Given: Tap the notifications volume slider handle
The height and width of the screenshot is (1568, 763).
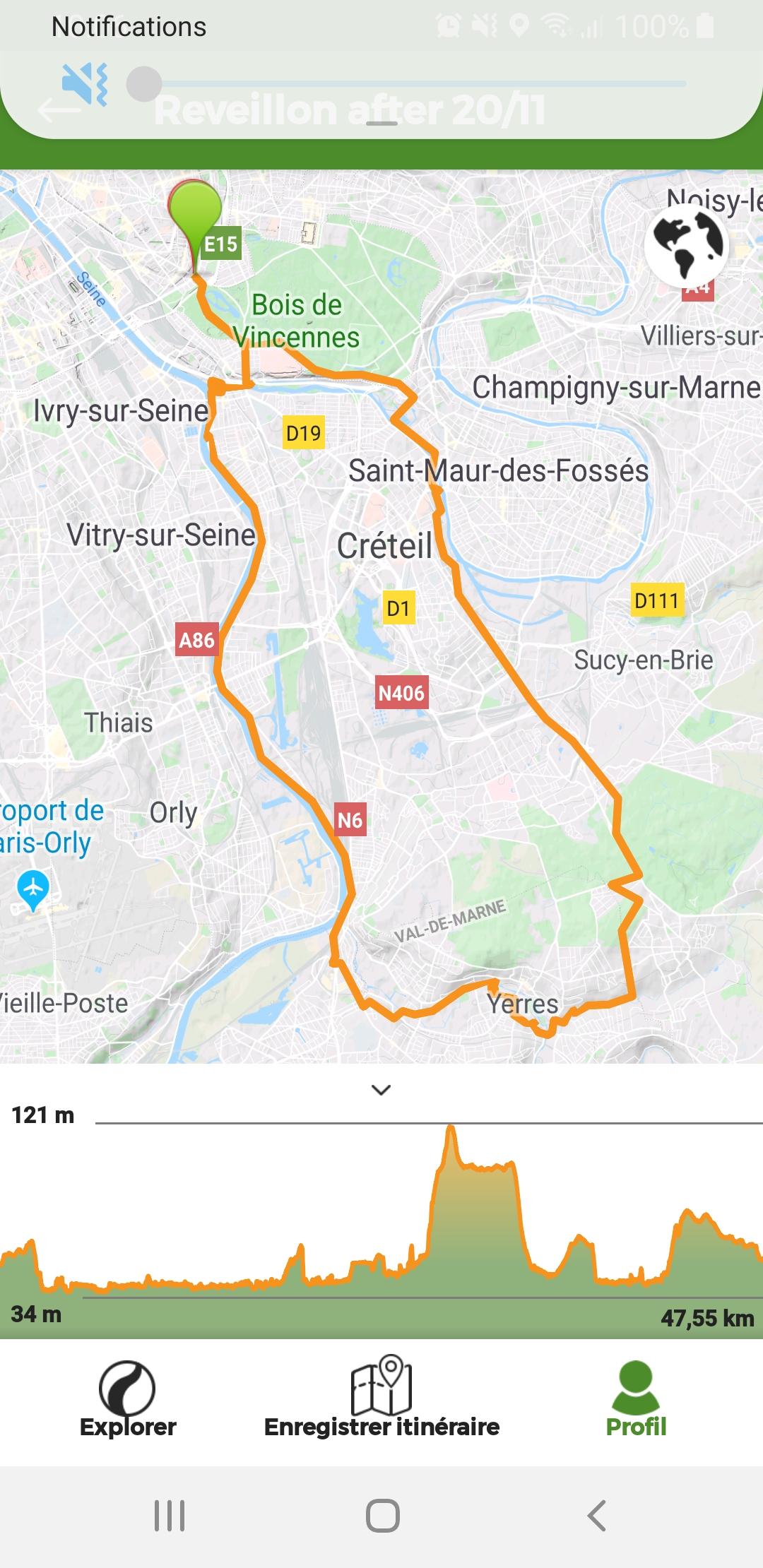Looking at the screenshot, I should [144, 84].
